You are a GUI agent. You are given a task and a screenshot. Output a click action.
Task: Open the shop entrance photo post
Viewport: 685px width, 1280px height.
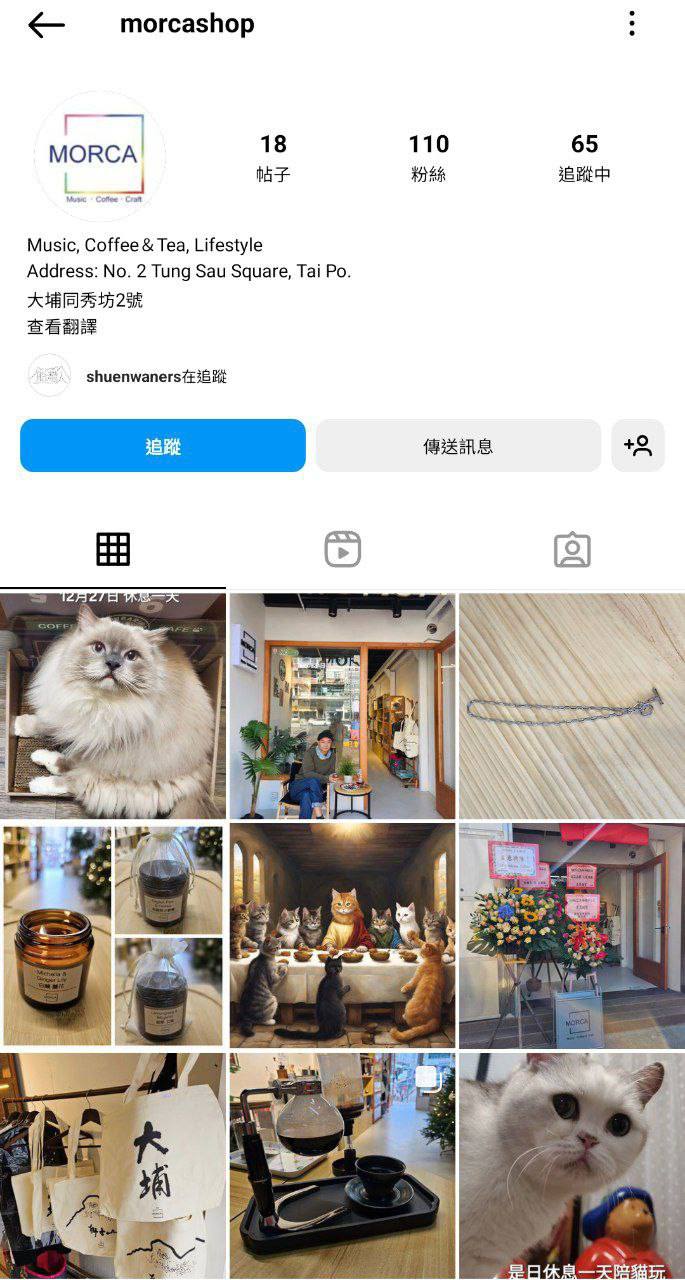tap(342, 706)
